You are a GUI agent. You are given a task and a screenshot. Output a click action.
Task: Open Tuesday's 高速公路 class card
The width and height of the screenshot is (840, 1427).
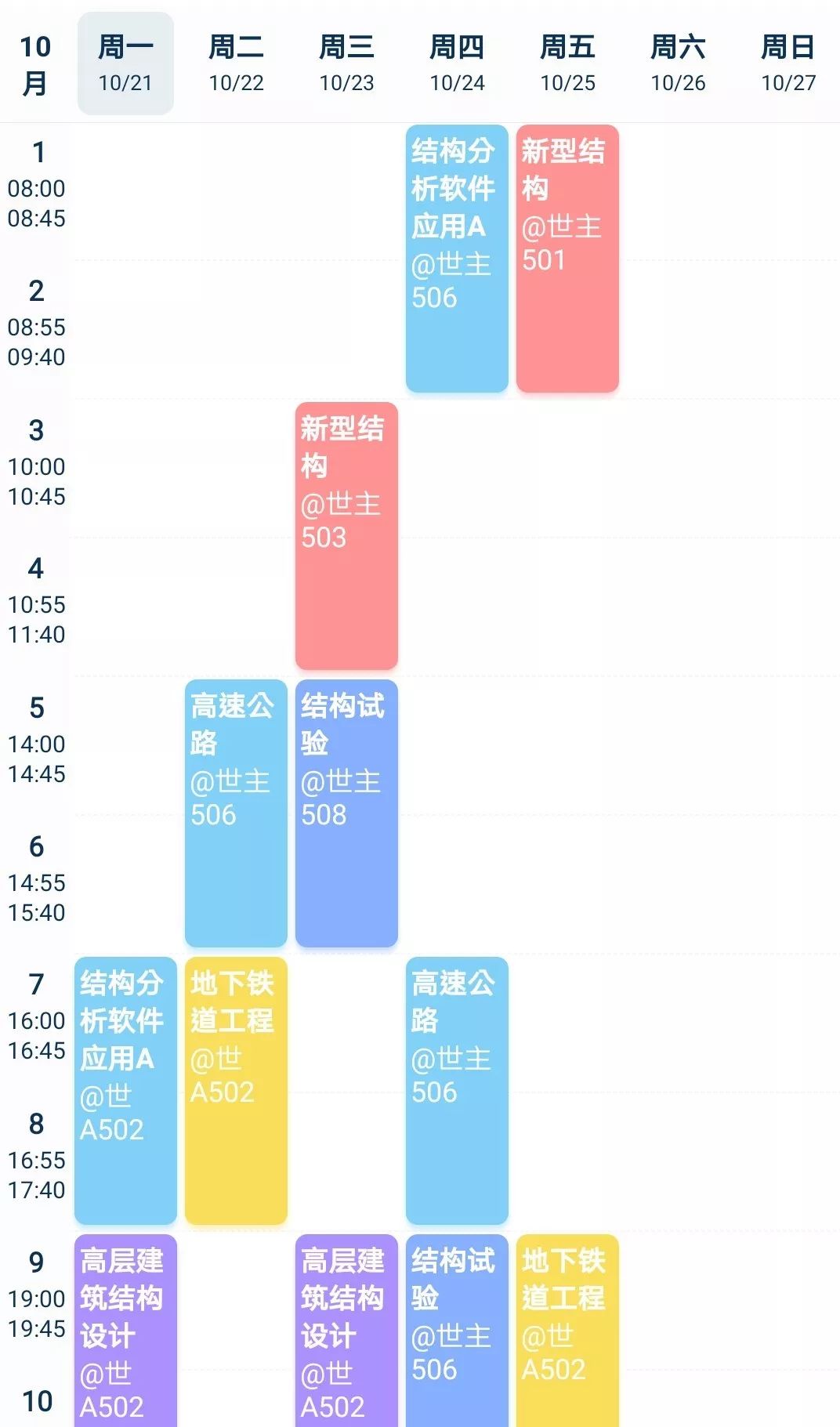(x=236, y=813)
